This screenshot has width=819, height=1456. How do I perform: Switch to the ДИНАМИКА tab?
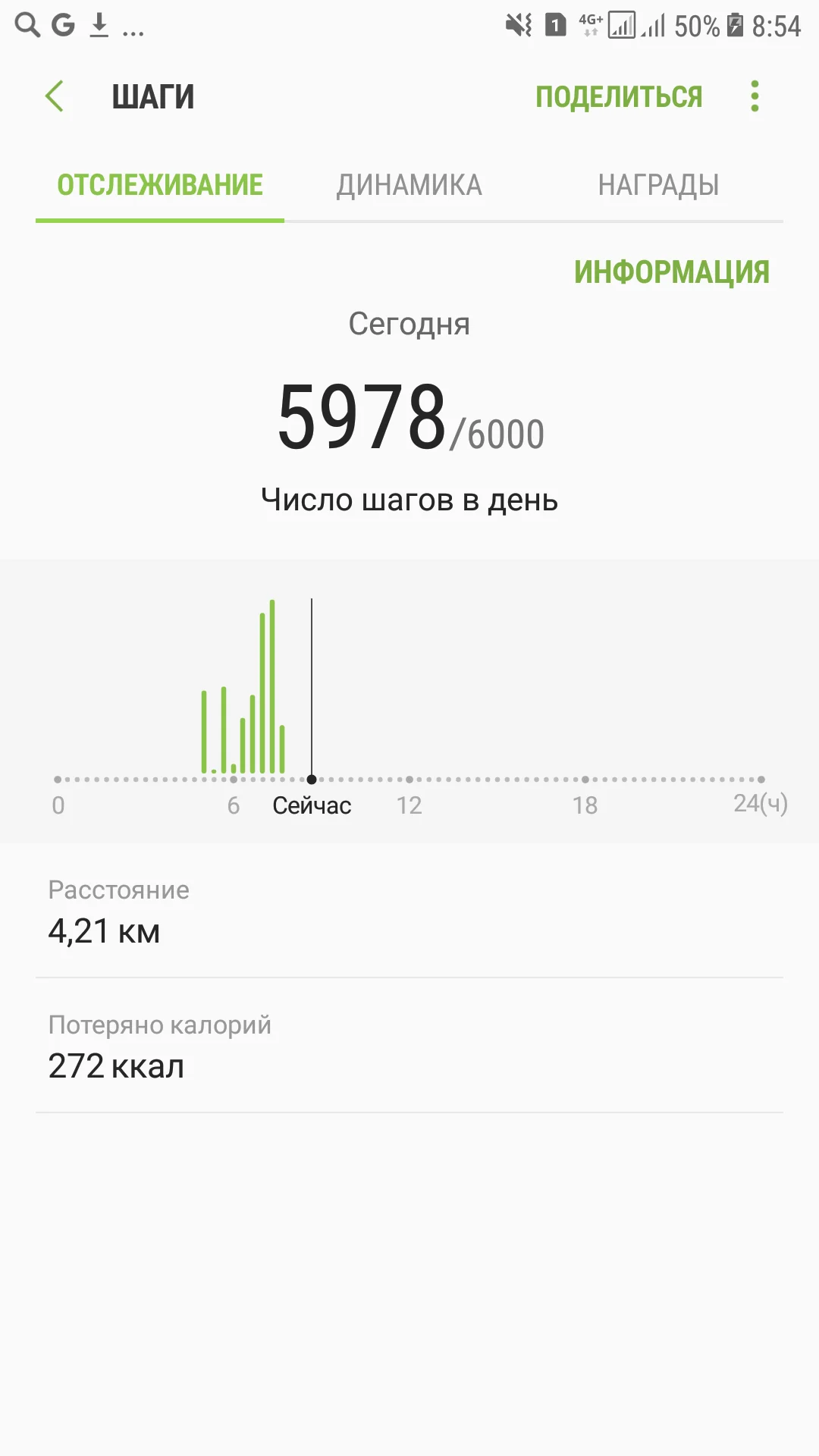click(409, 184)
